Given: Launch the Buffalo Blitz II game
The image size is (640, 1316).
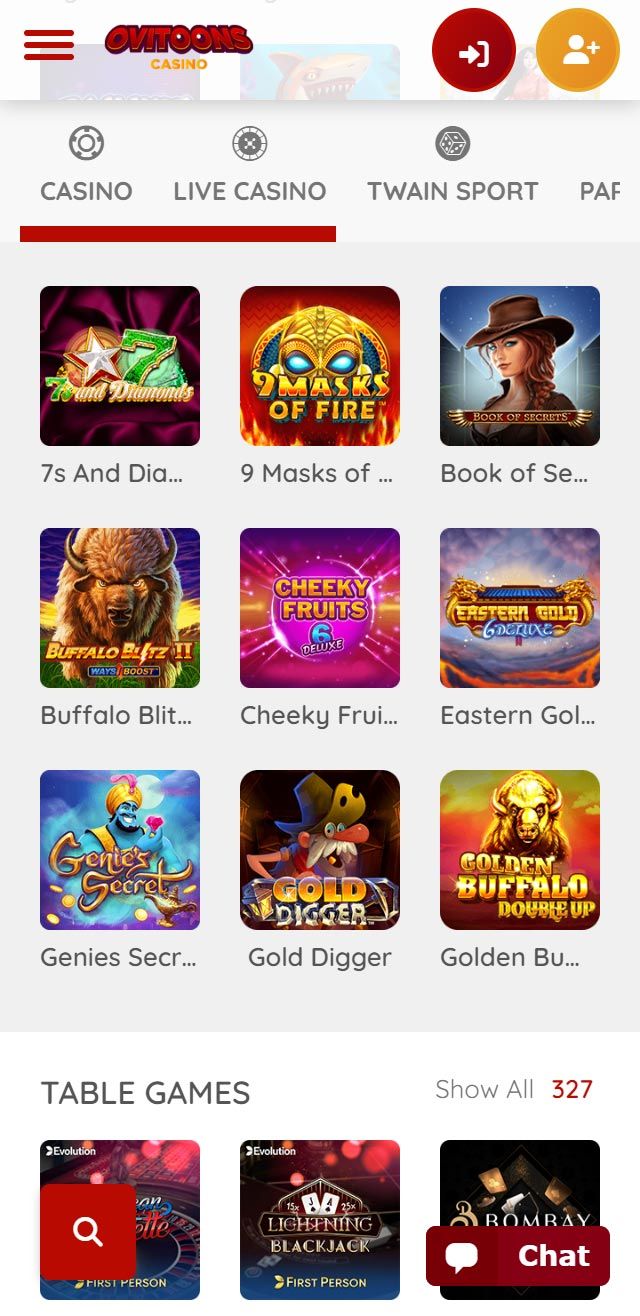Looking at the screenshot, I should click(120, 608).
